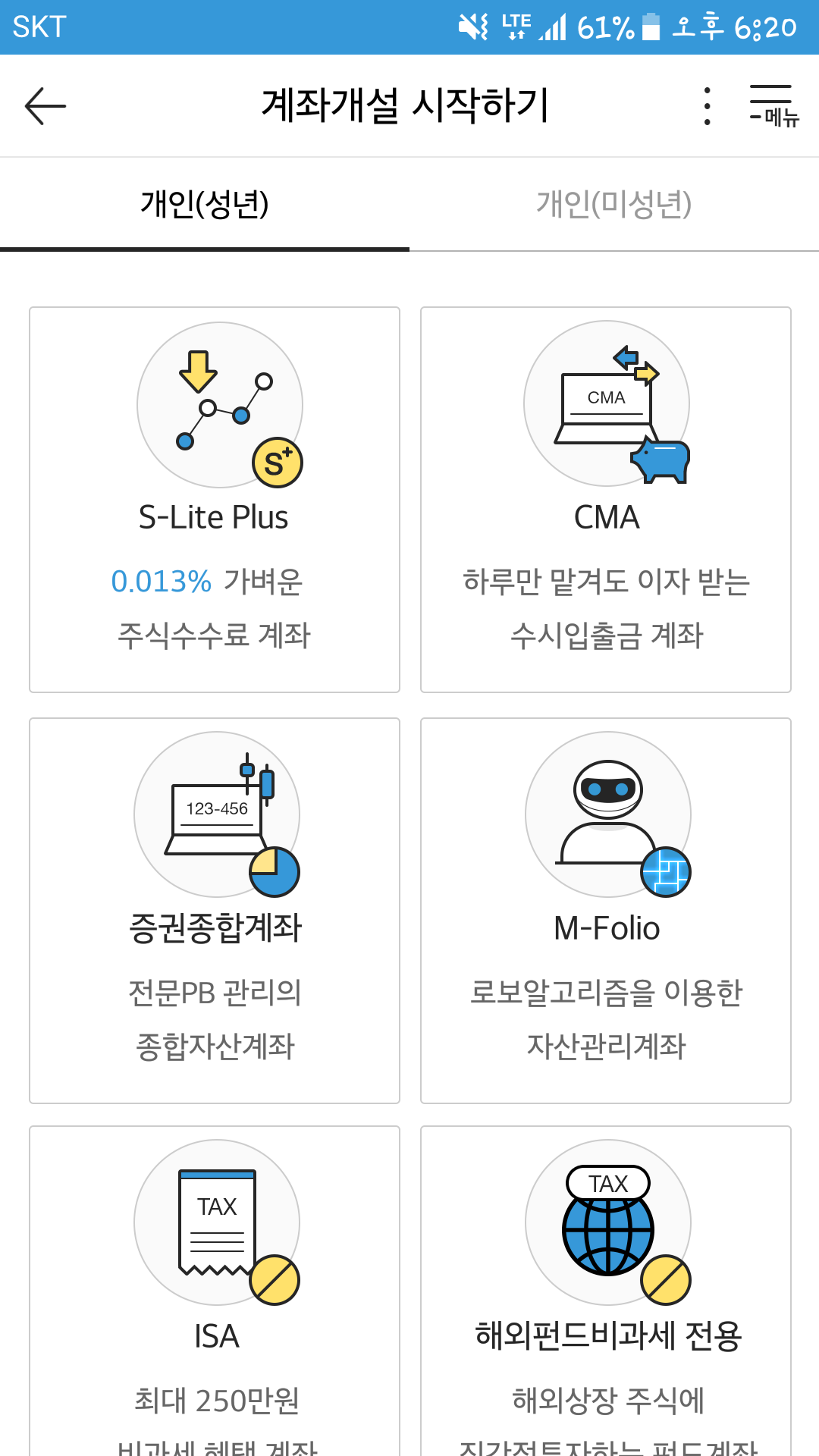The image size is (819, 1456).
Task: Tap the back arrow at top left
Action: [x=45, y=105]
